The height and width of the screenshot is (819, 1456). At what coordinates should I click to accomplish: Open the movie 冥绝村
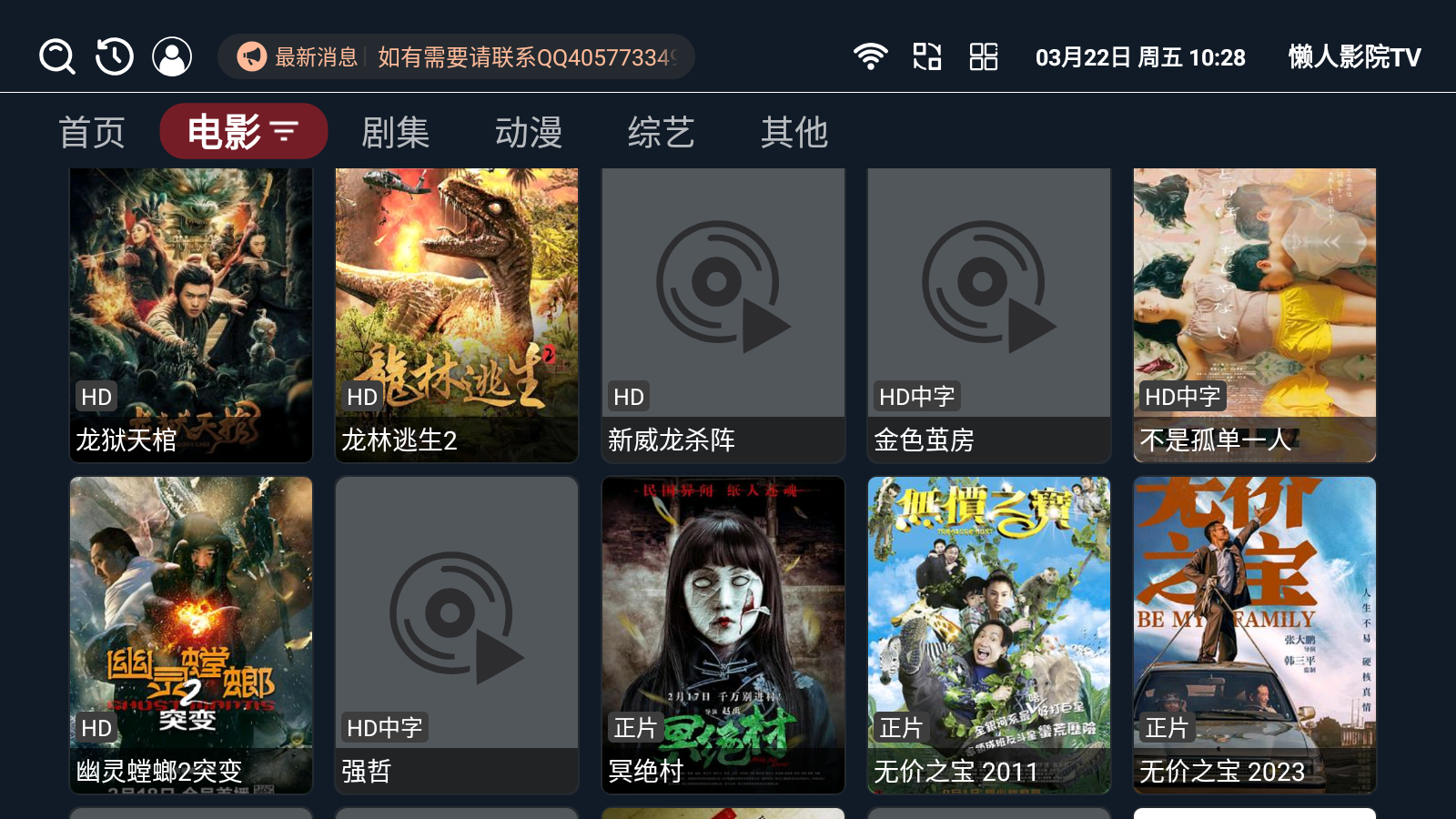(x=723, y=634)
